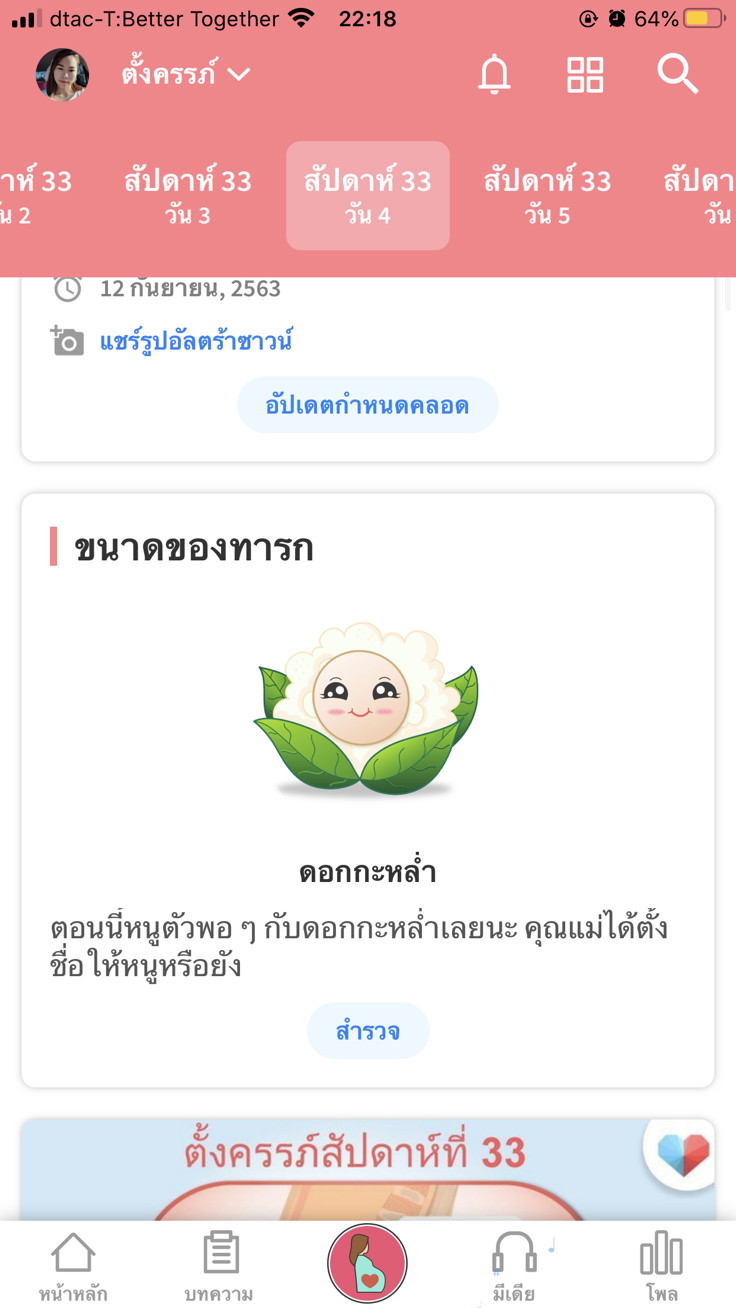Tap อัปเดตกำหนดคลอด button
Image resolution: width=736 pixels, height=1308 pixels.
[367, 405]
